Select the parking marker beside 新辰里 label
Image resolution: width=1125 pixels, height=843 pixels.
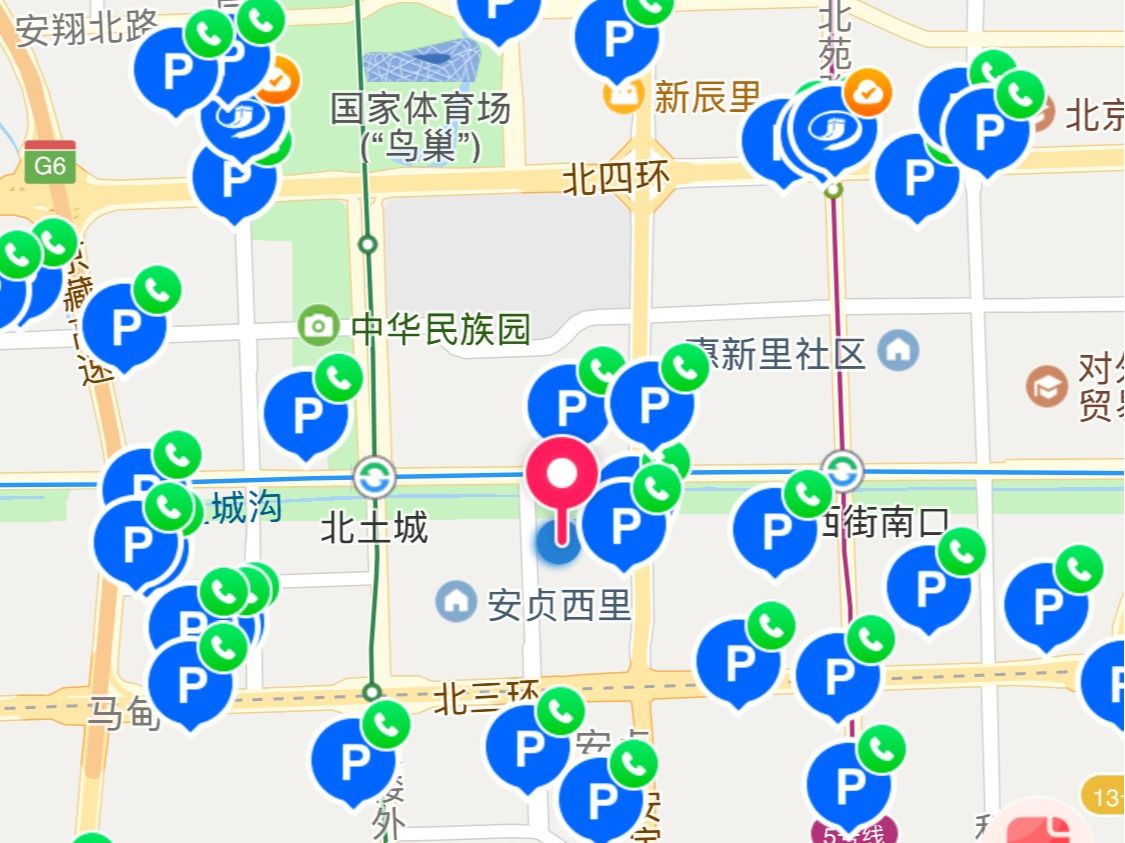tap(617, 40)
